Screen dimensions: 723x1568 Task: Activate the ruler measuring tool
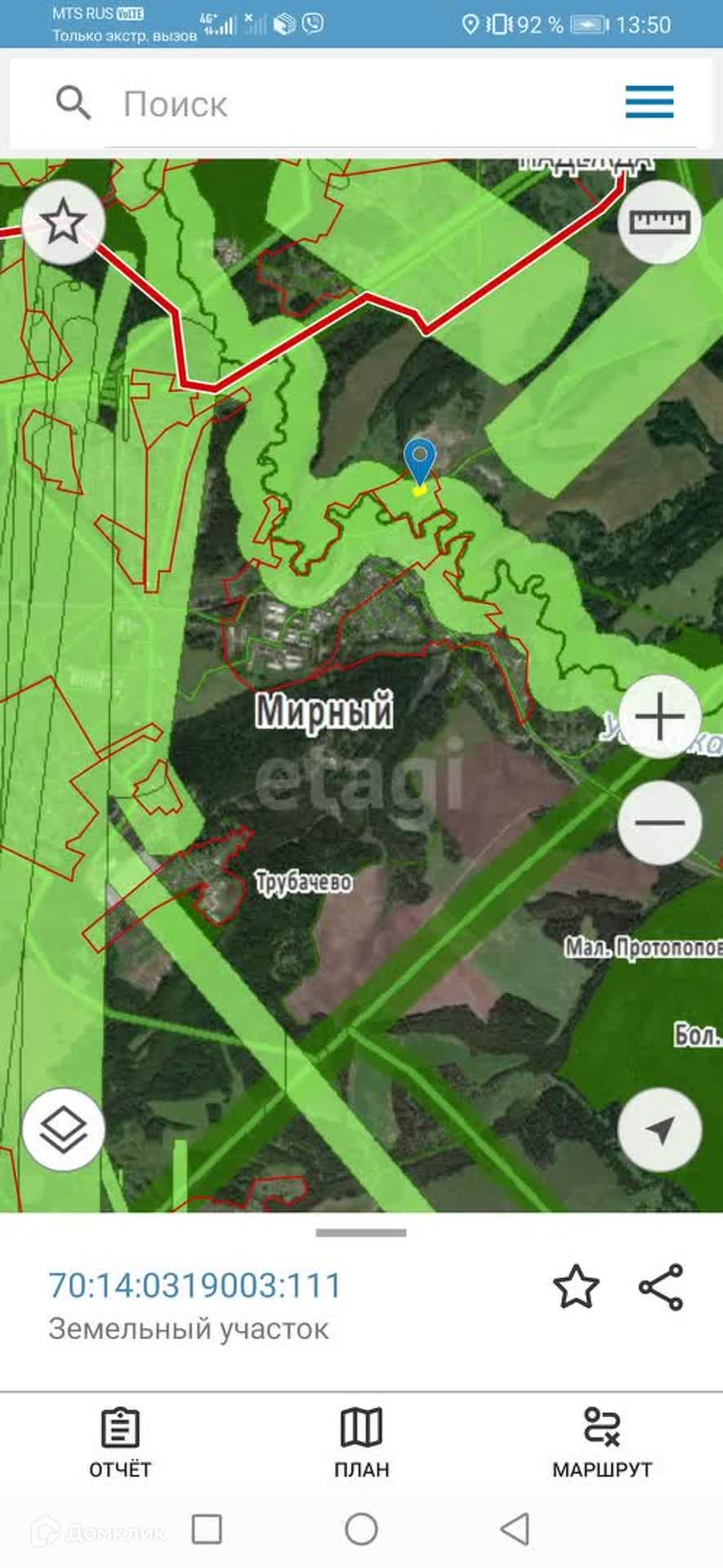(x=659, y=221)
